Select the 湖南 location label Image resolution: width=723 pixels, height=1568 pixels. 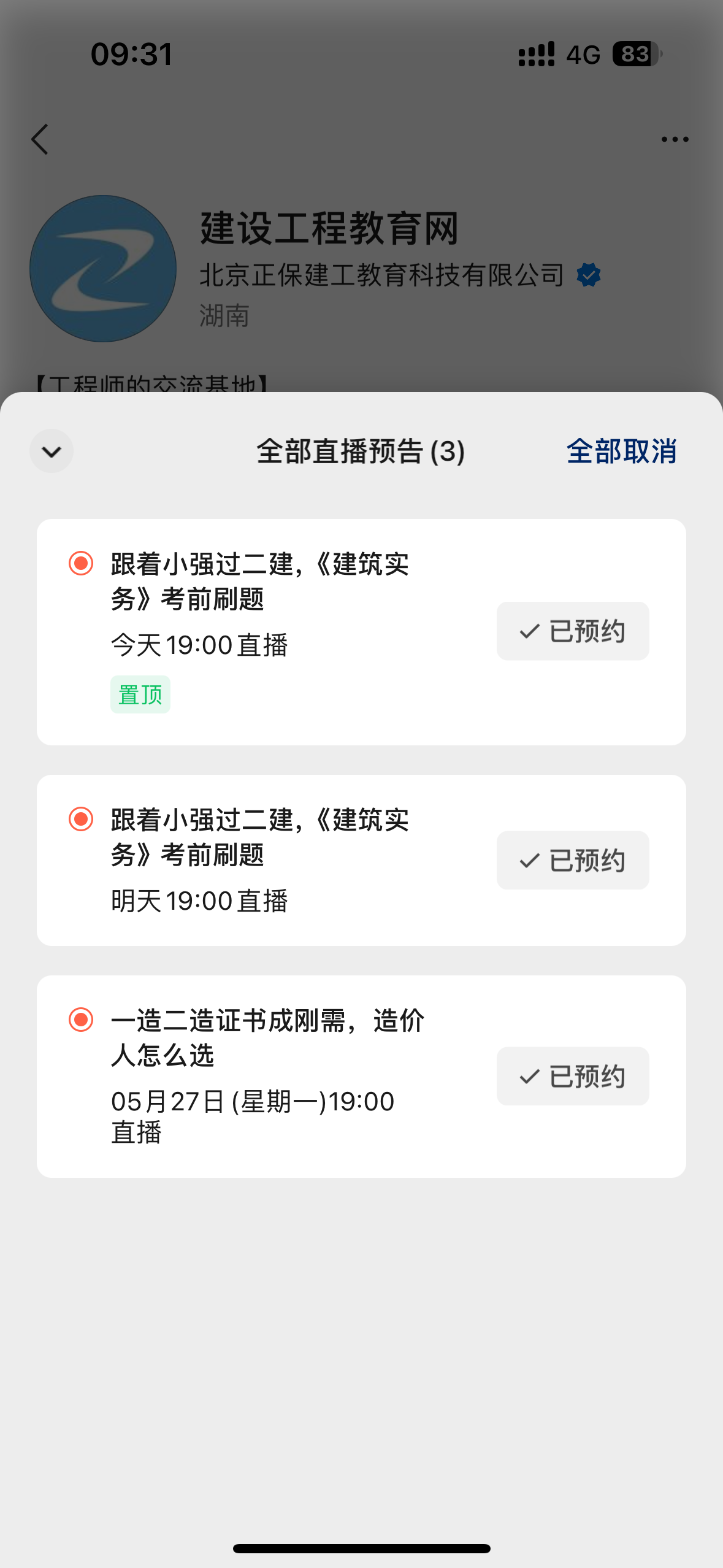coord(224,317)
